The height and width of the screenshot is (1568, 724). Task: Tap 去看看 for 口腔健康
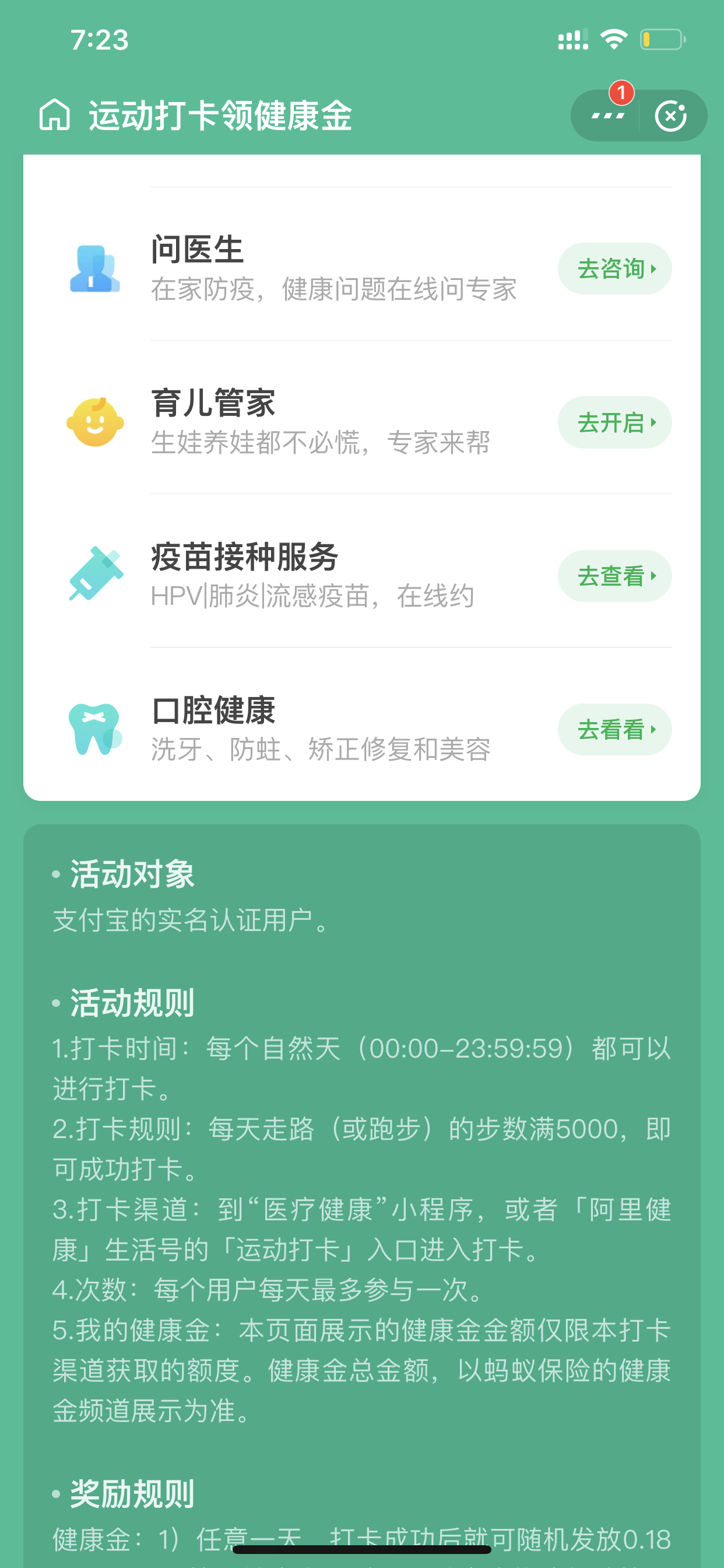click(614, 729)
